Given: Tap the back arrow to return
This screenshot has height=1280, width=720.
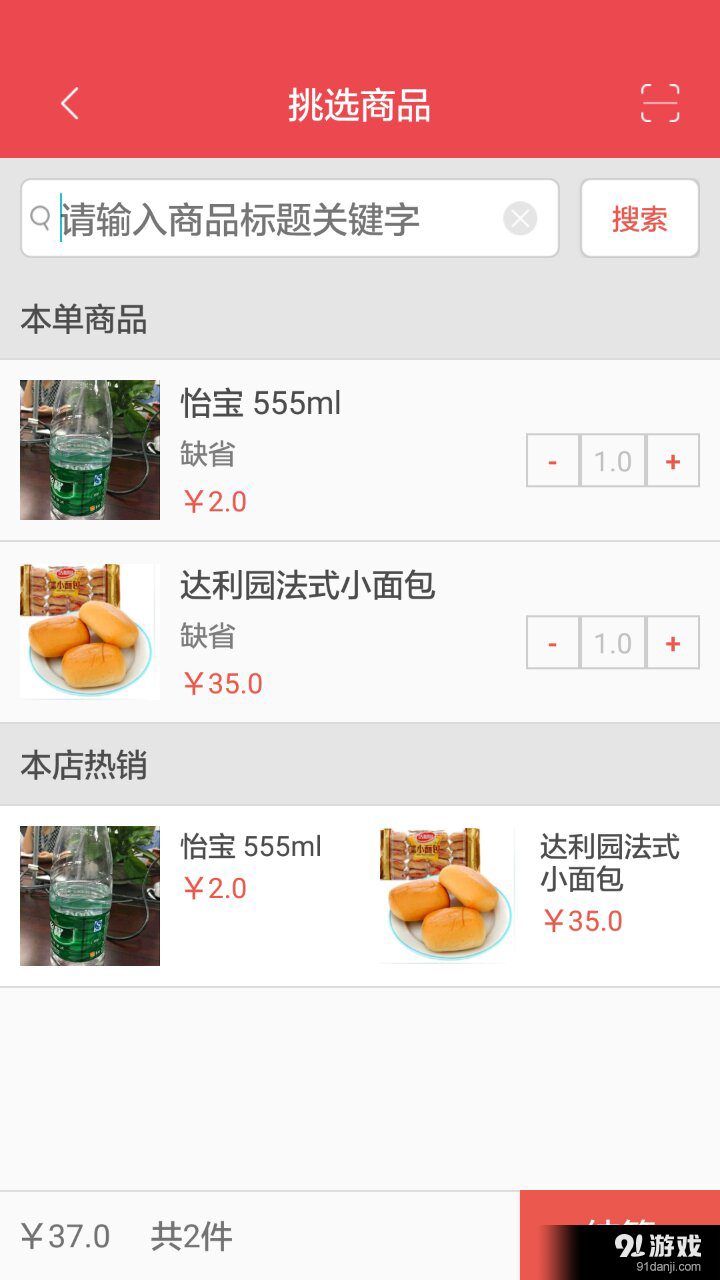Looking at the screenshot, I should (68, 103).
